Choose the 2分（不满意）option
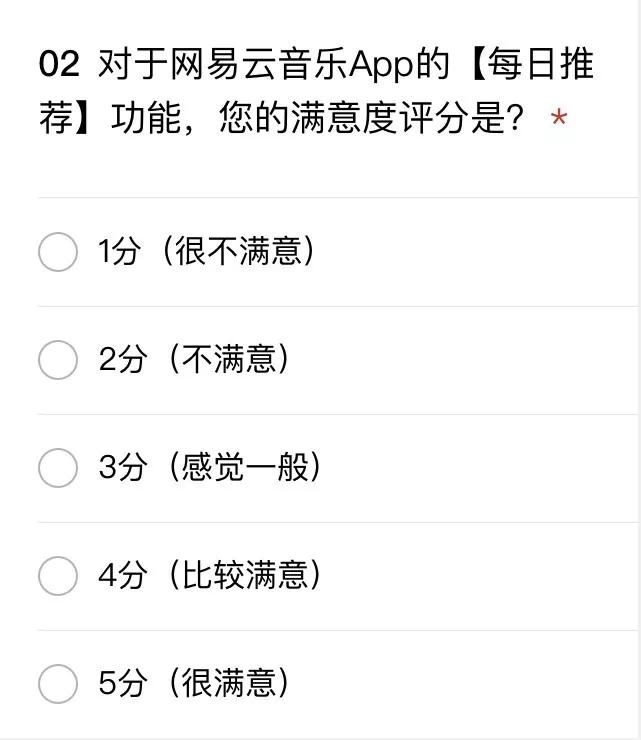 pos(58,360)
